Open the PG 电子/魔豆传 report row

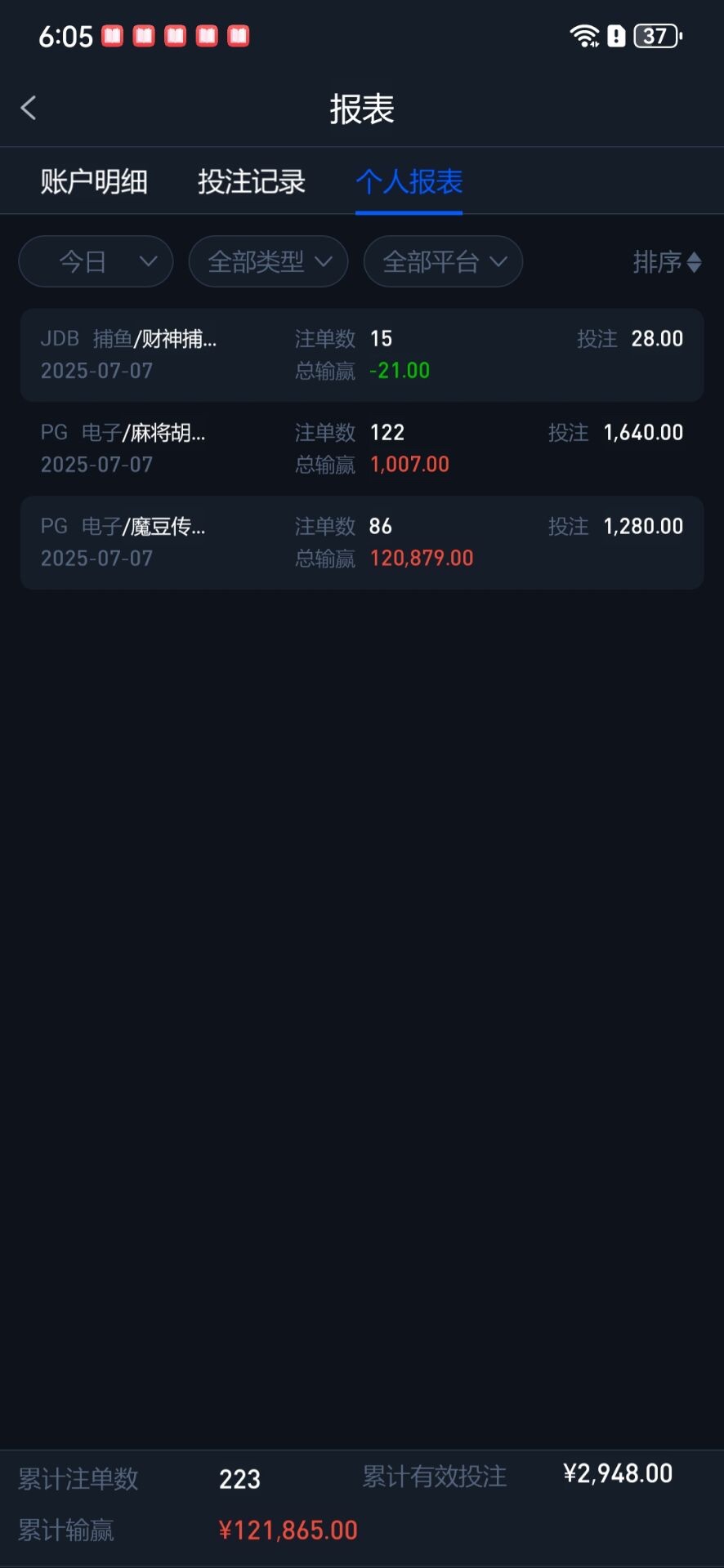(362, 542)
